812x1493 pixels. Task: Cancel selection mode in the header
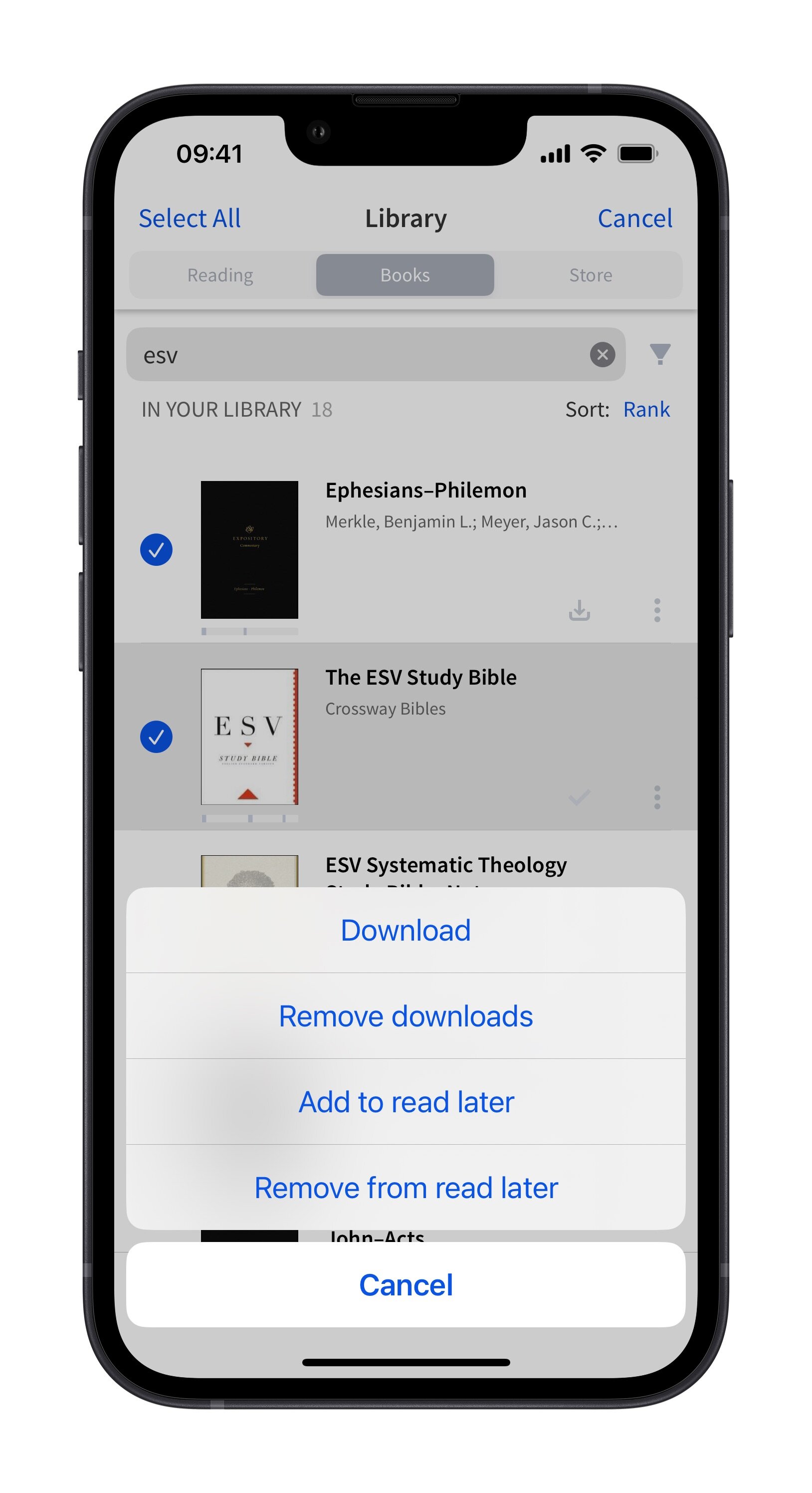pyautogui.click(x=634, y=219)
